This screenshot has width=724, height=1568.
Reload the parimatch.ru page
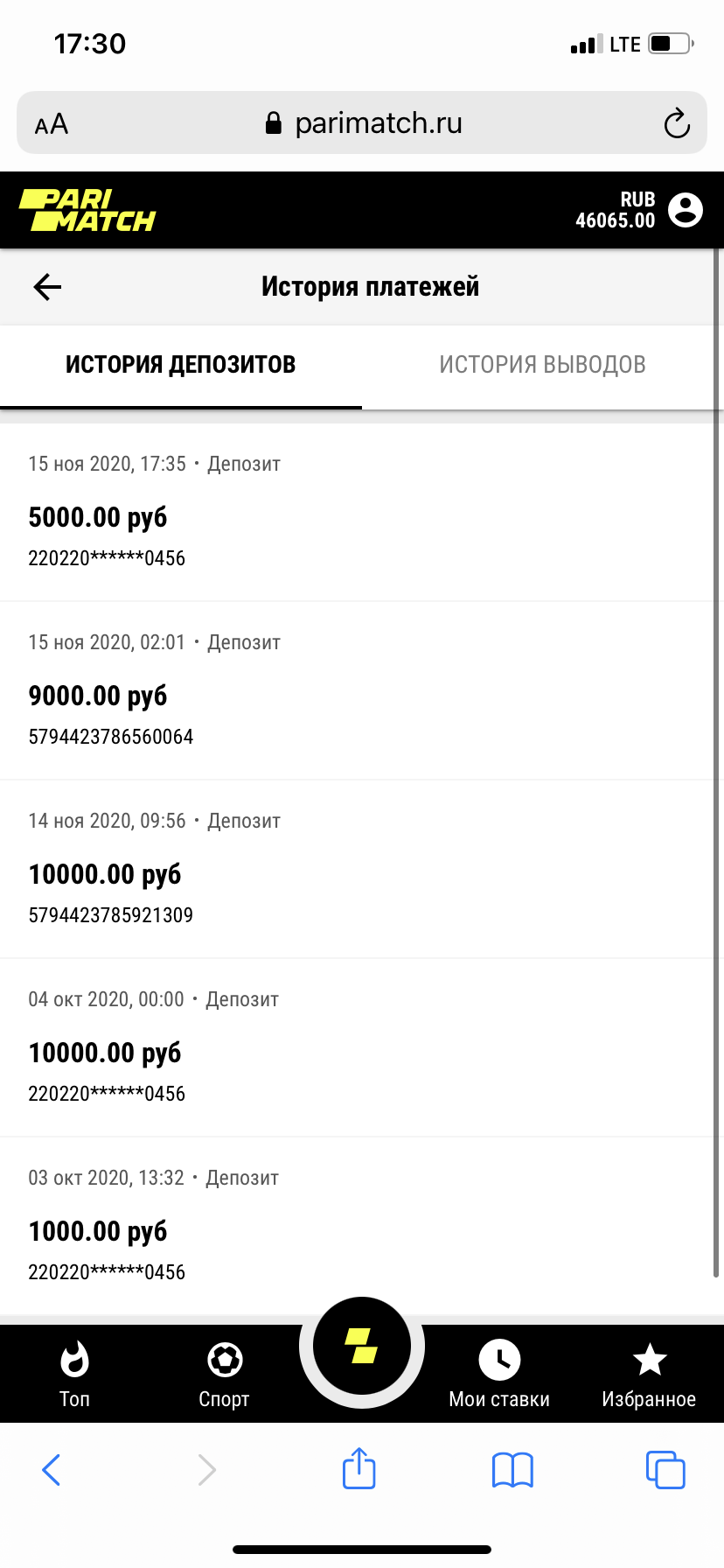(x=677, y=123)
